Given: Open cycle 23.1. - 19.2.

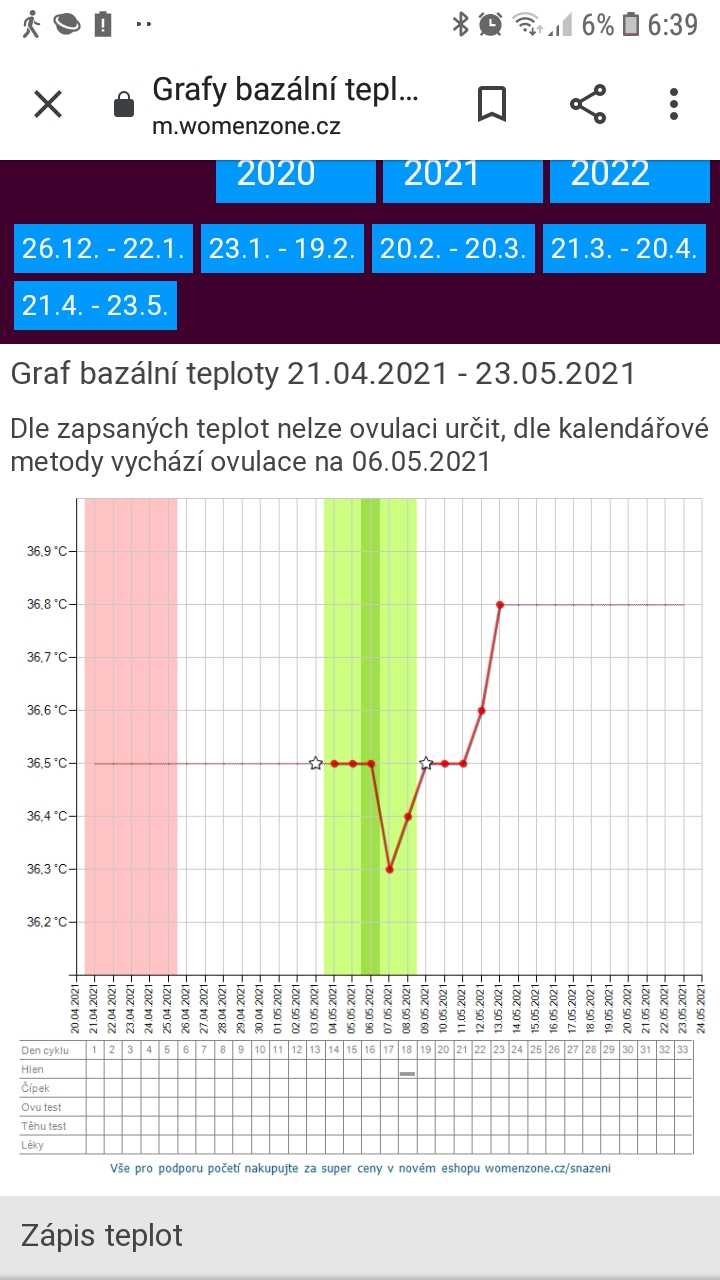Looking at the screenshot, I should click(282, 249).
